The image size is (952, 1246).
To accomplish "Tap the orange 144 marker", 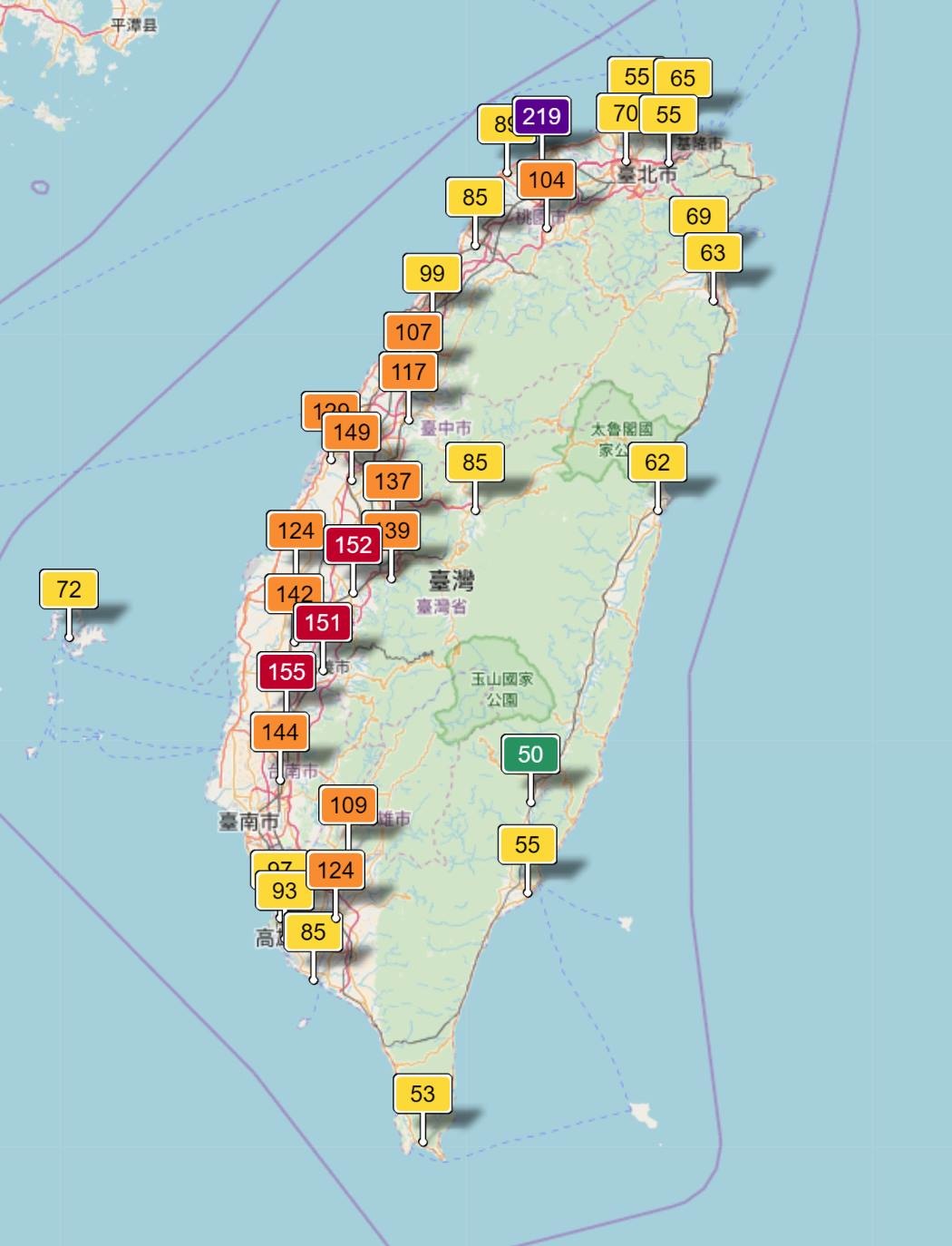I will pos(280,731).
